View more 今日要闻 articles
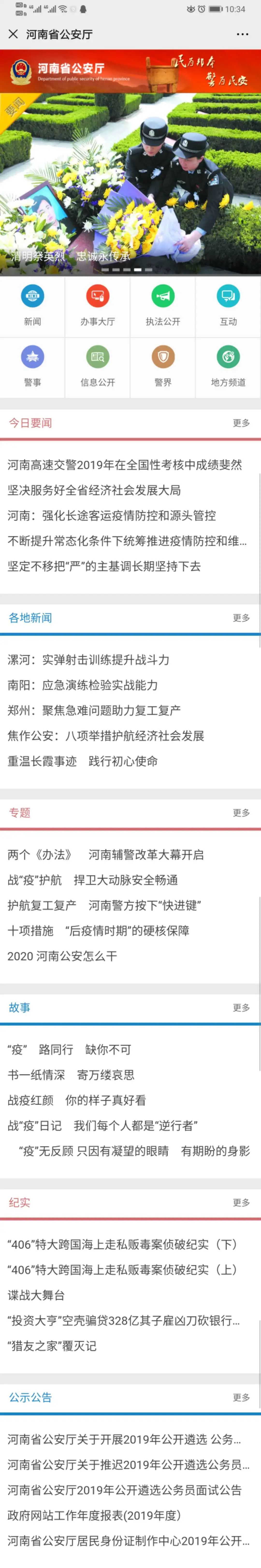 [241, 422]
